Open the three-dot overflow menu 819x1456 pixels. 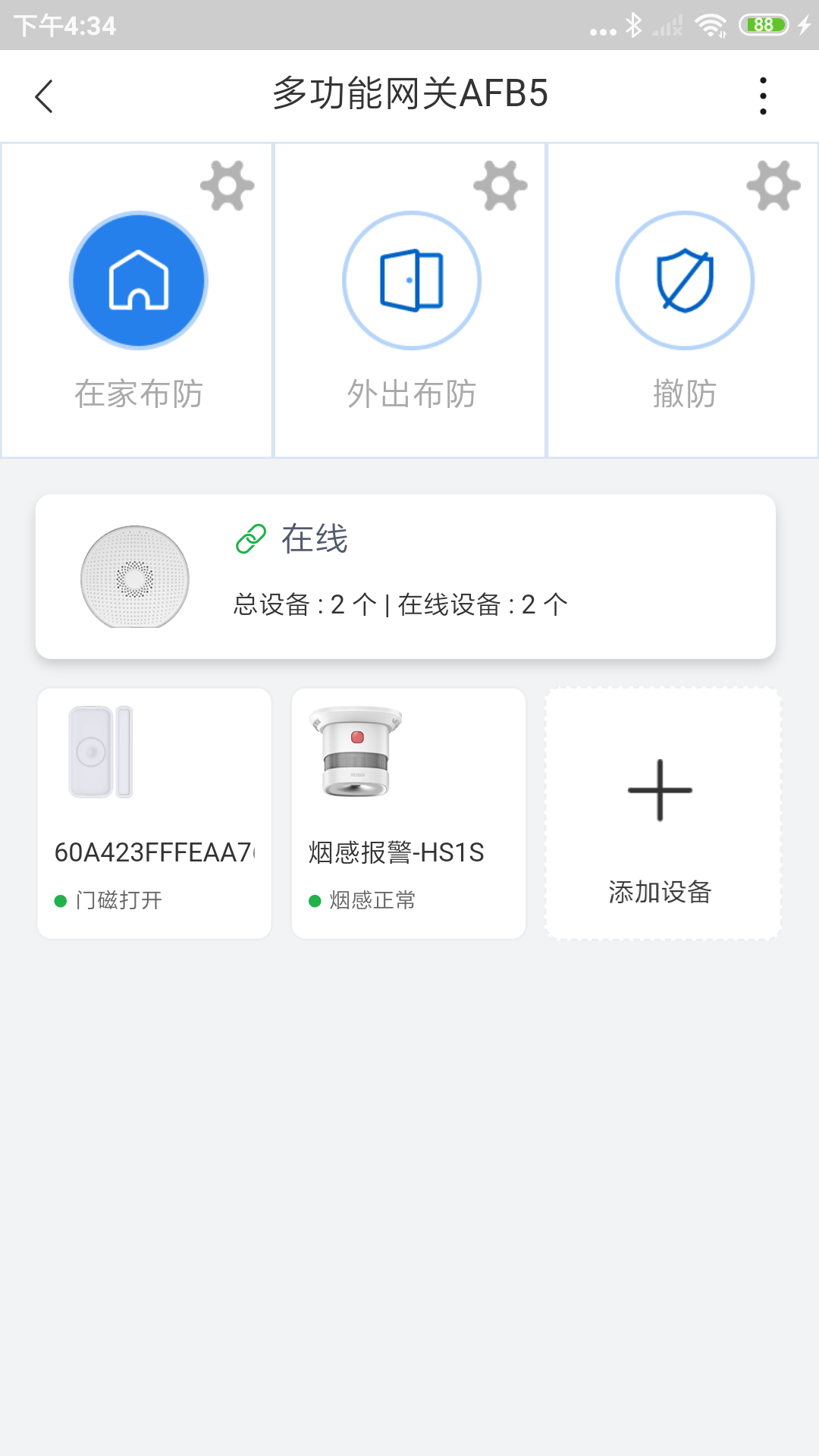tap(764, 96)
